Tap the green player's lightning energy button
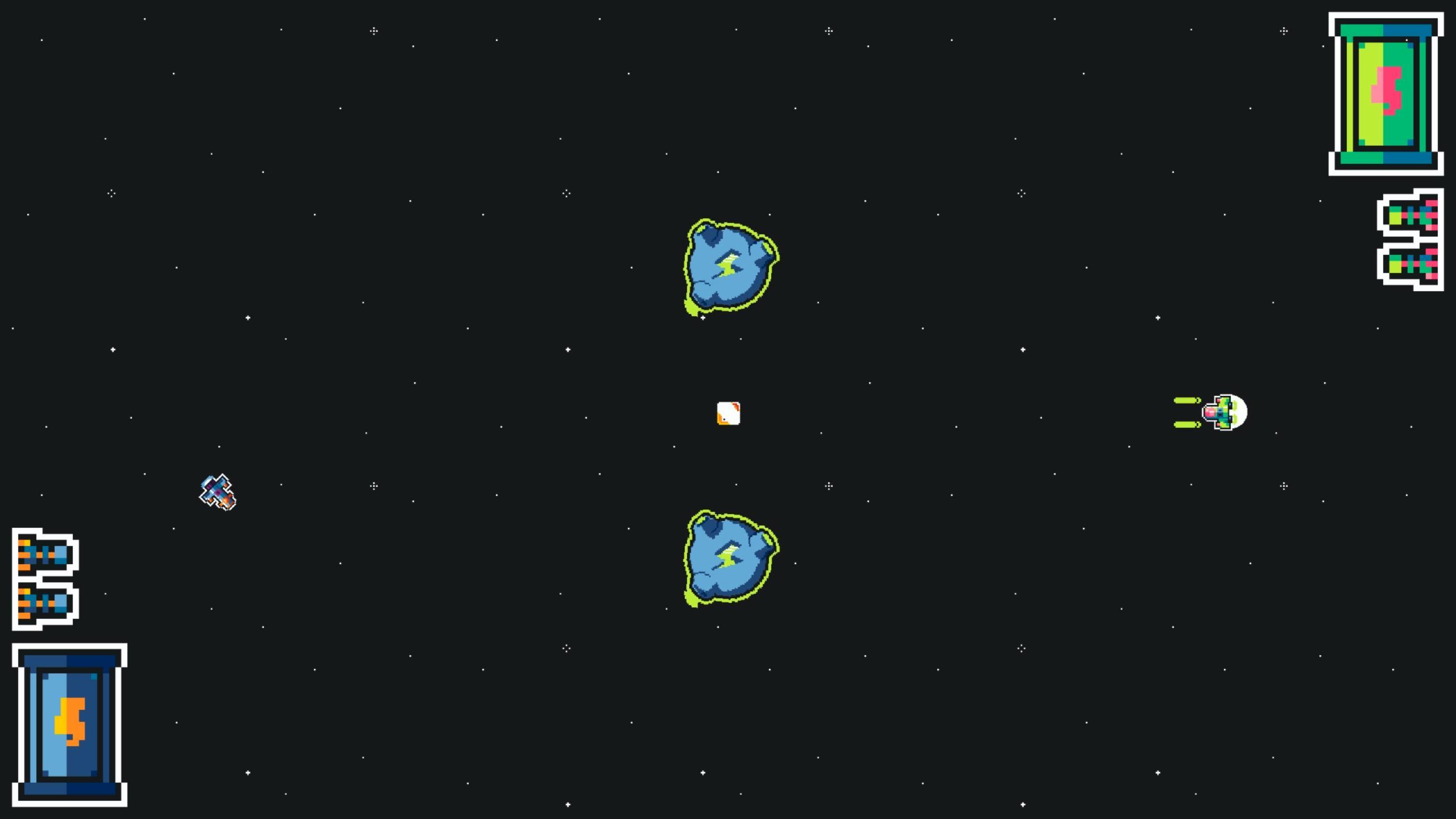1456x819 pixels. click(1386, 93)
